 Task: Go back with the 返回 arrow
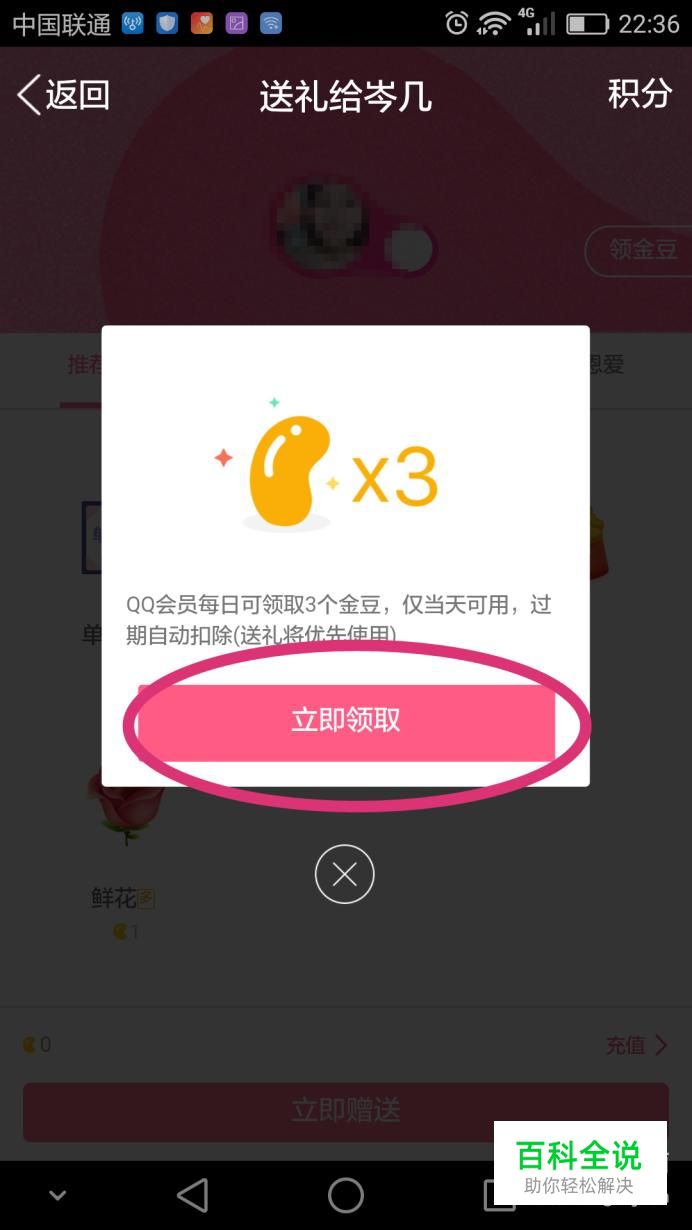62,95
